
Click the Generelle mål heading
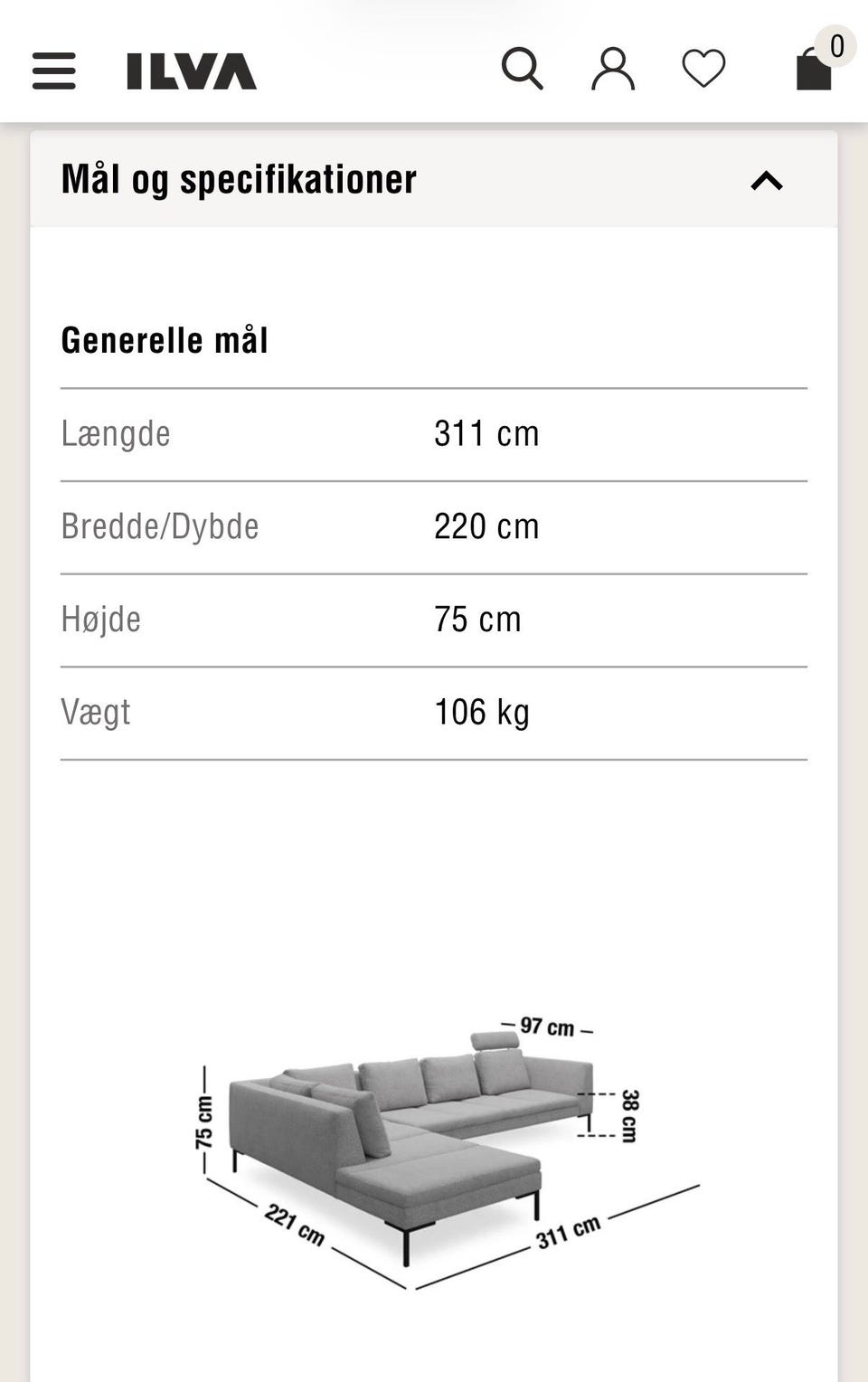[x=165, y=340]
